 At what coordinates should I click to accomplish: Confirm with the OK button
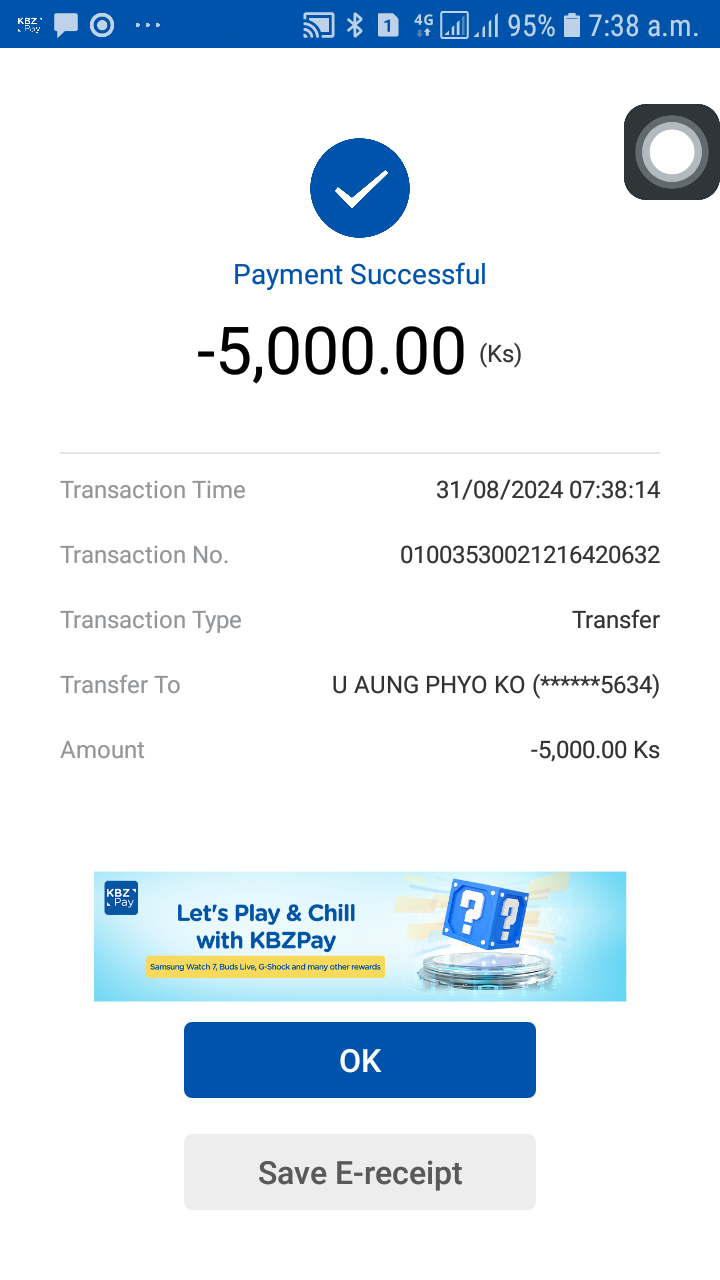pos(360,1060)
